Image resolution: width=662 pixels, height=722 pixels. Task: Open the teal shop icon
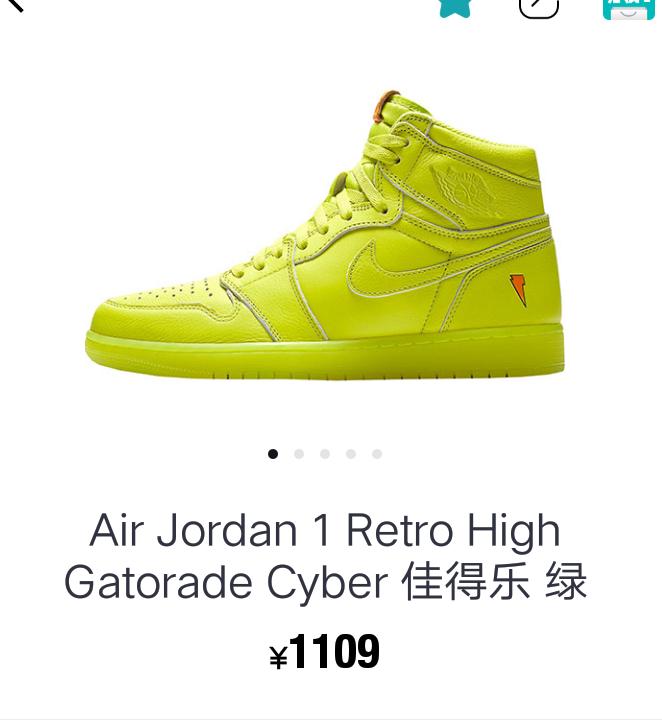point(628,7)
